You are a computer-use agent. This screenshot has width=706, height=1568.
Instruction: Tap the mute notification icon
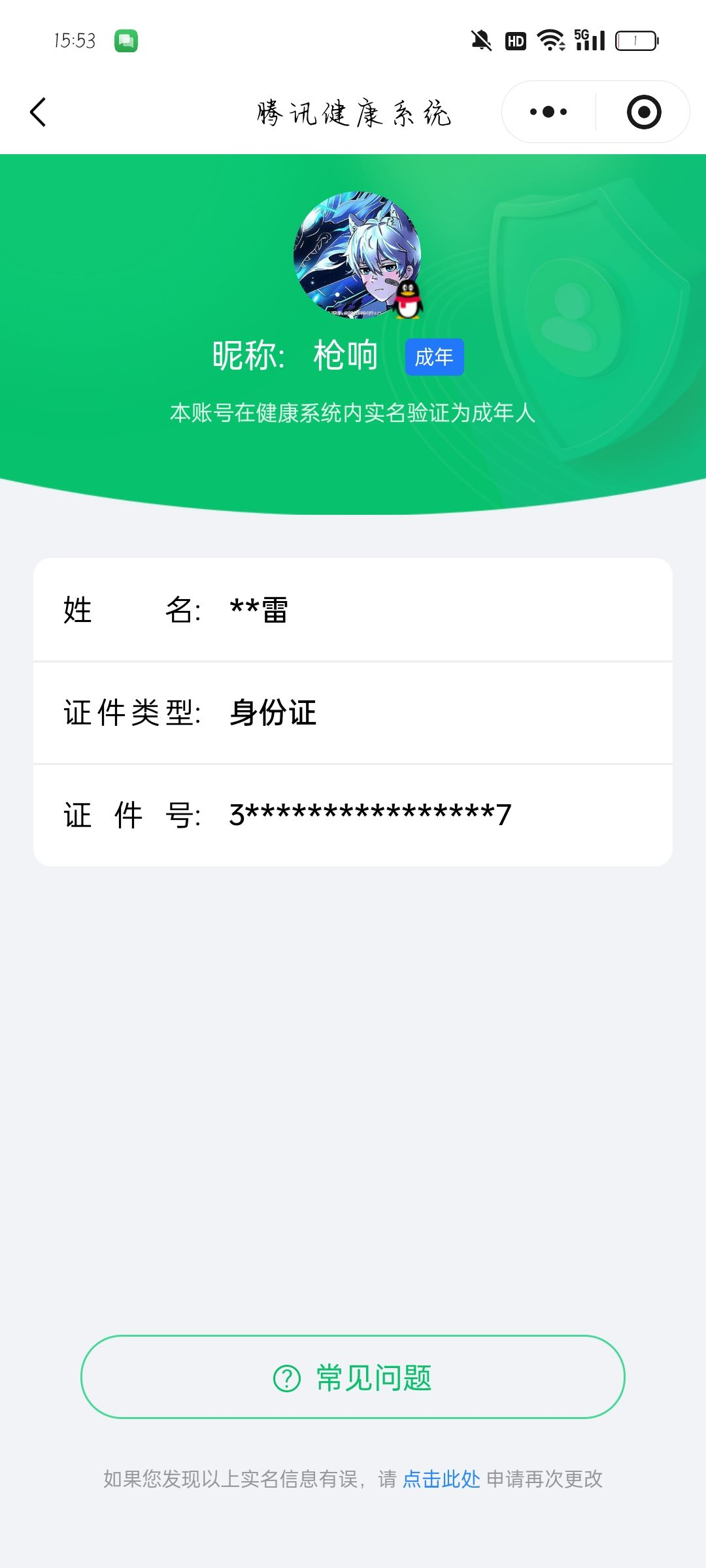coord(480,41)
